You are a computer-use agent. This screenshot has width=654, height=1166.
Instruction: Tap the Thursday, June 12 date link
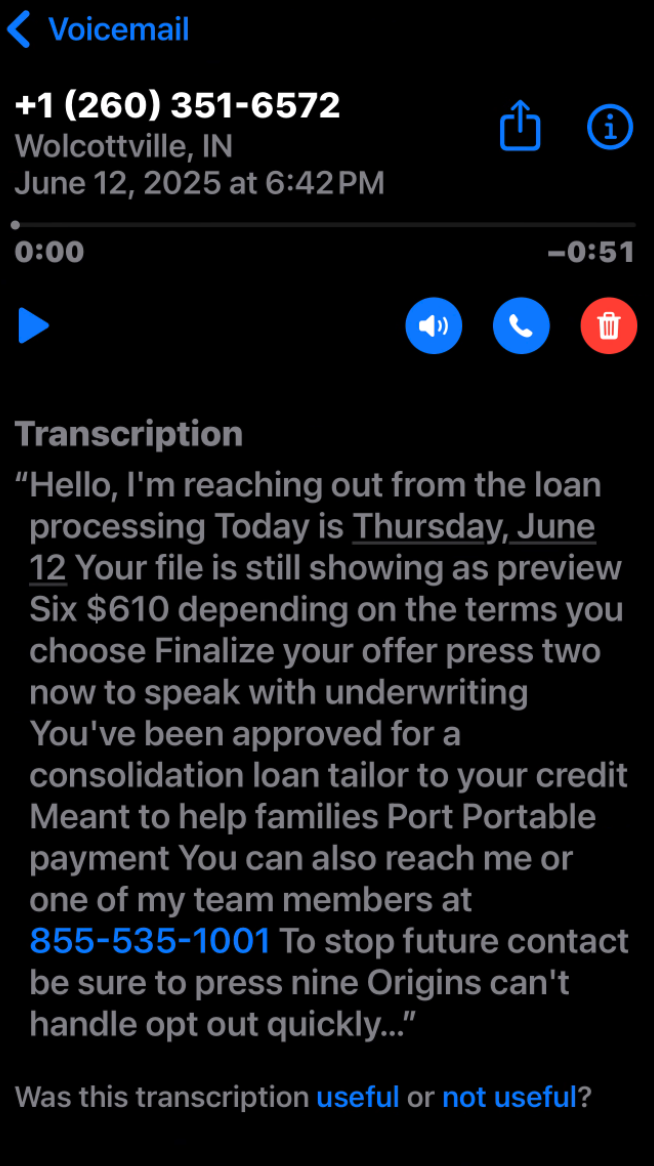tap(474, 527)
